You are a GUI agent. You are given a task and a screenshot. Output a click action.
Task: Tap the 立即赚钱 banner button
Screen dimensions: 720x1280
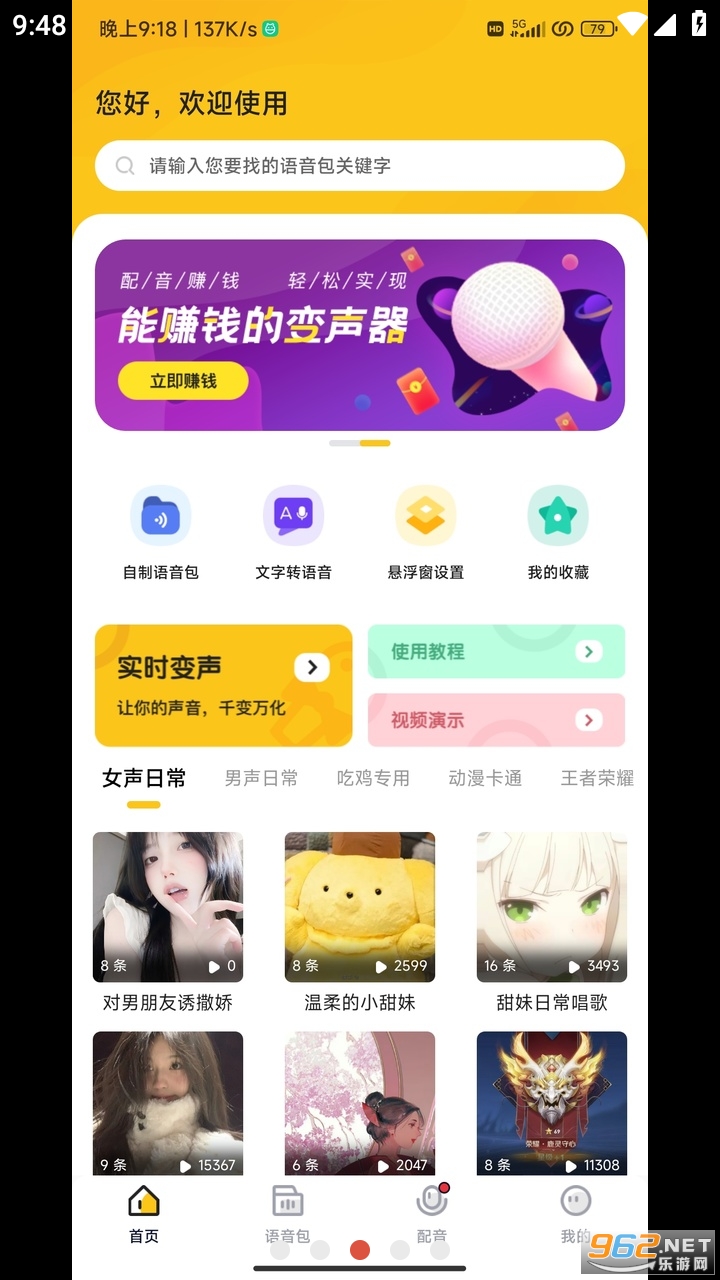coord(183,381)
